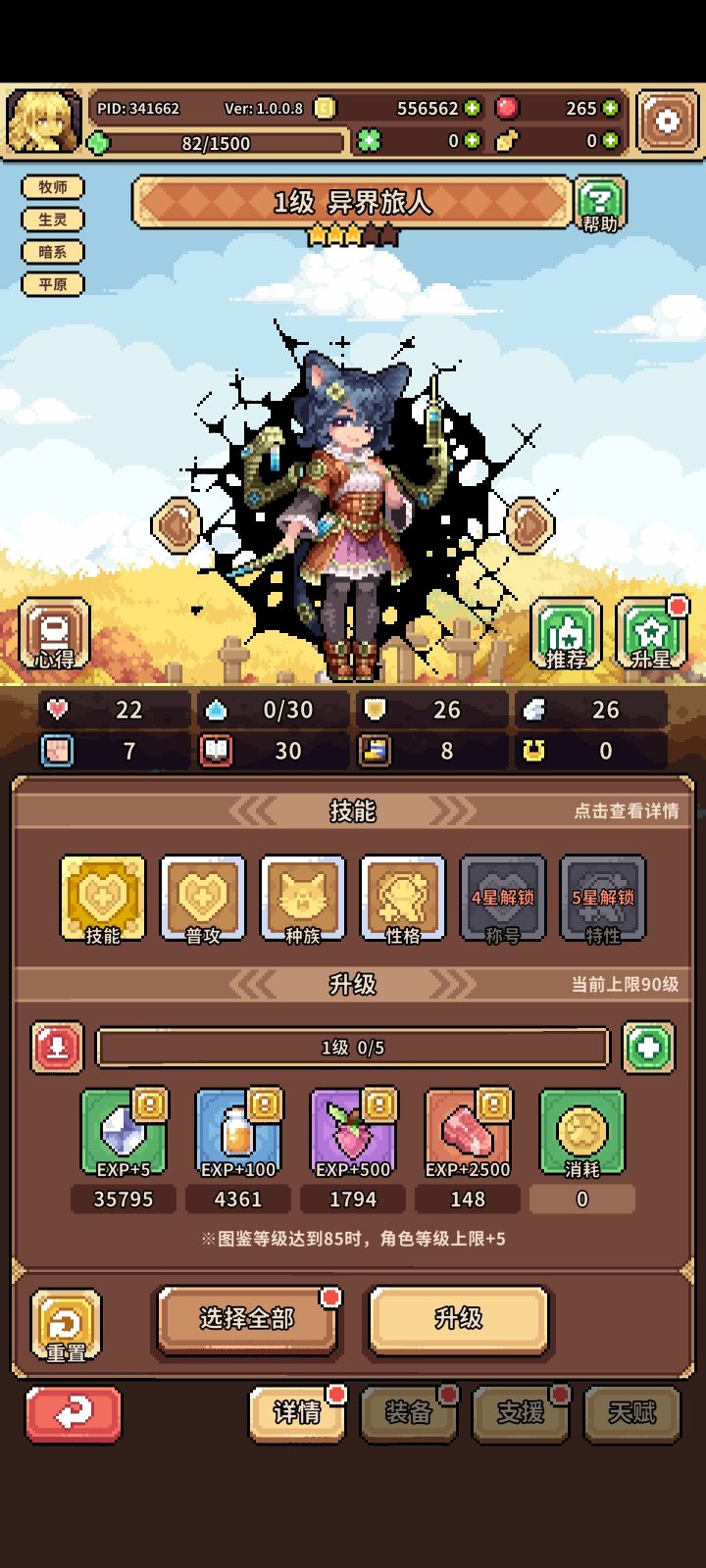Open the 技能 skill icon

point(102,898)
